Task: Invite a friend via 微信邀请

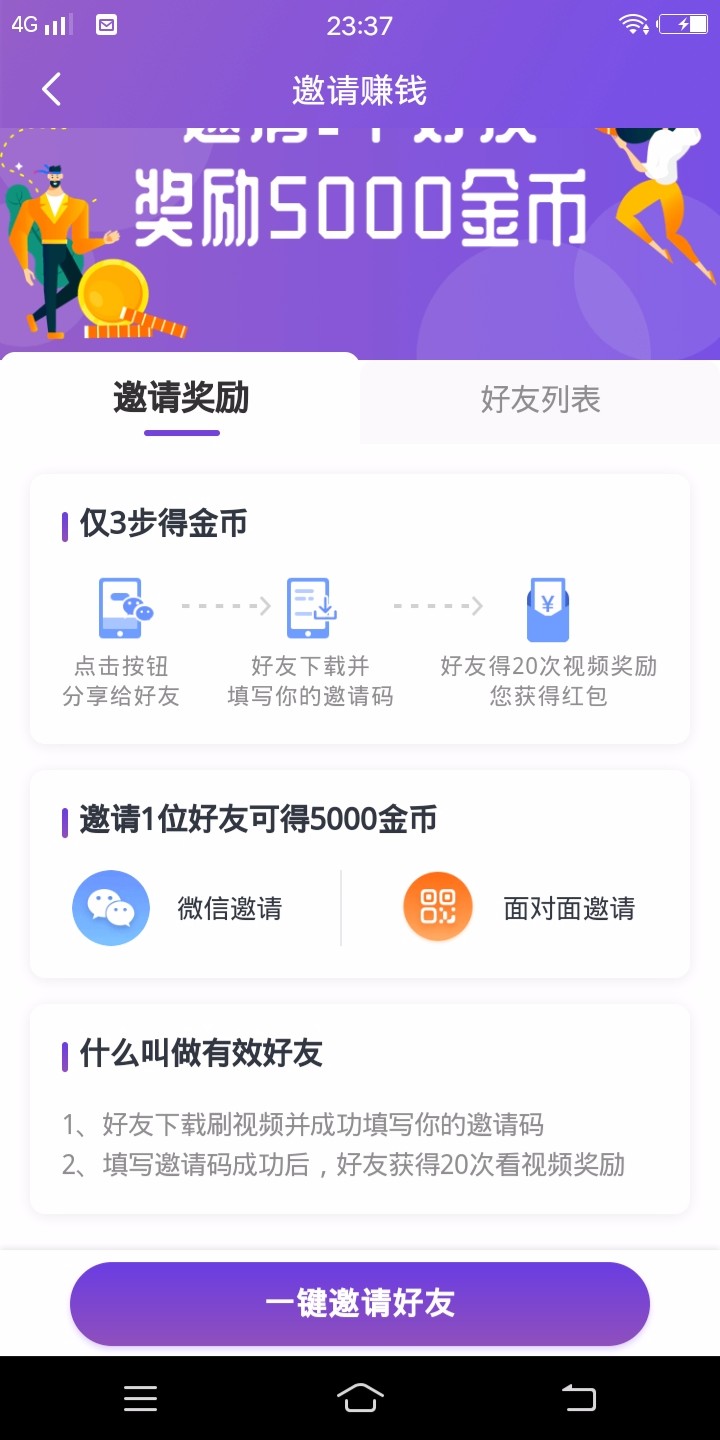Action: pyautogui.click(x=180, y=908)
